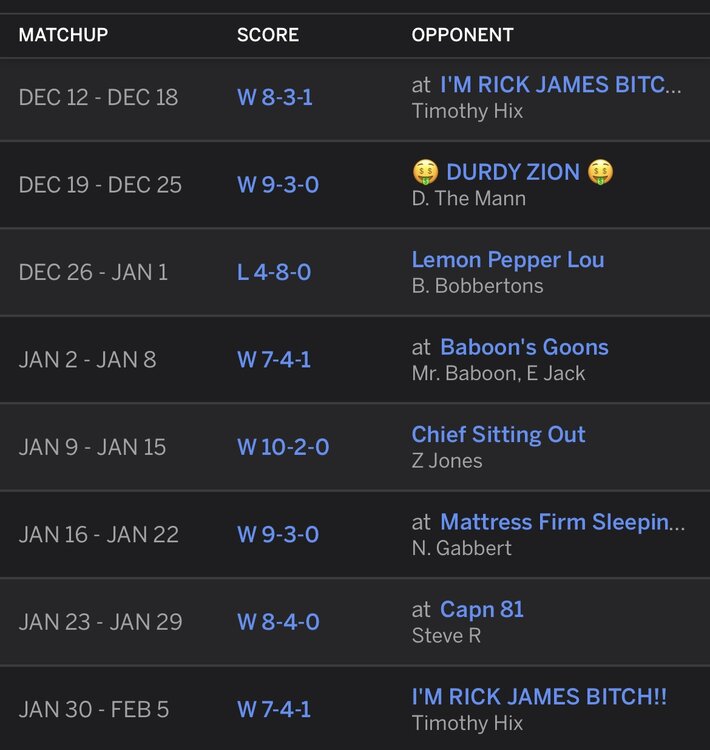
Task: Open the W 7-4-1 score for Jan 30 - Feb 5
Action: [x=273, y=709]
